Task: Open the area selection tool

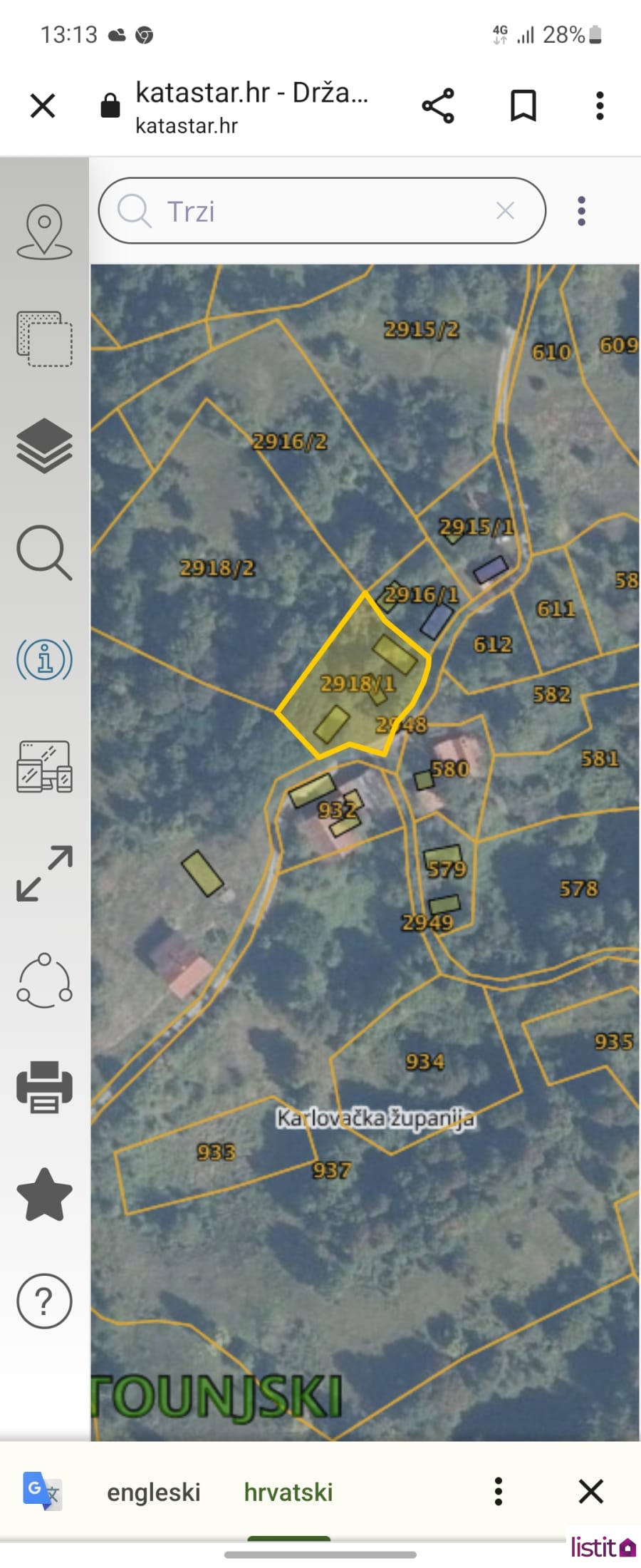Action: point(44,339)
